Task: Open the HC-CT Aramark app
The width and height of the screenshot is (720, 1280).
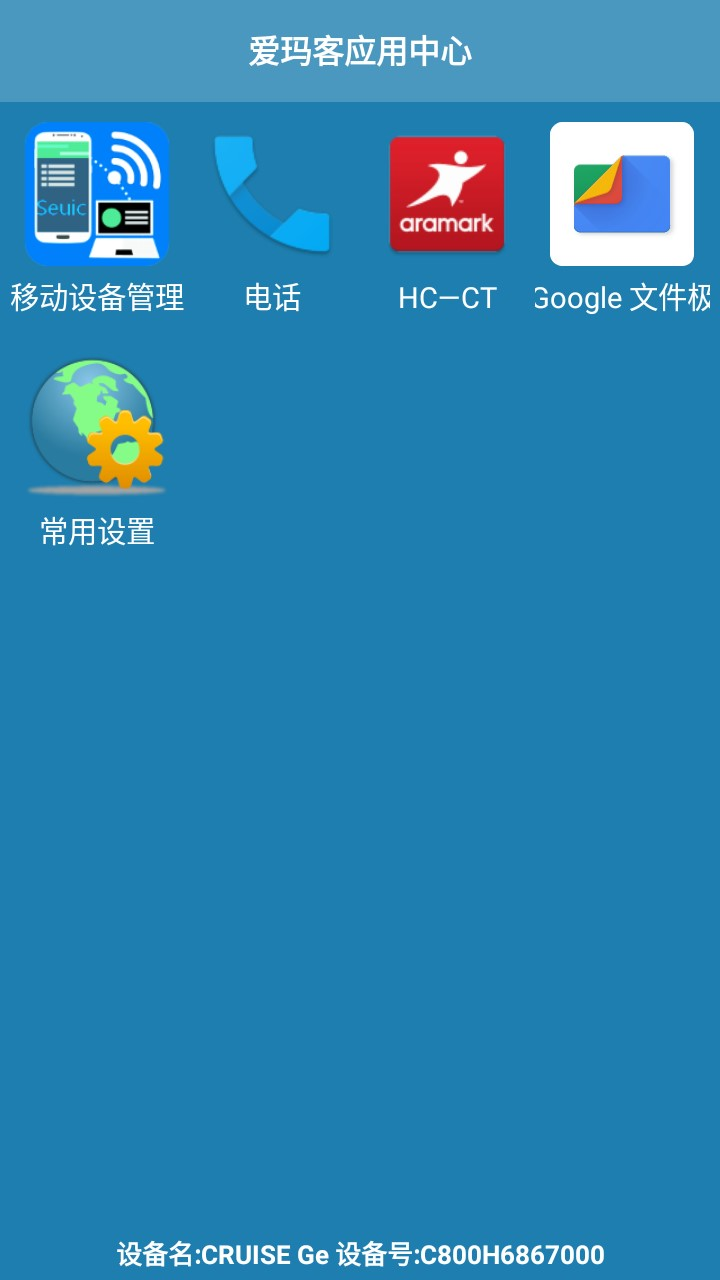Action: pyautogui.click(x=447, y=195)
